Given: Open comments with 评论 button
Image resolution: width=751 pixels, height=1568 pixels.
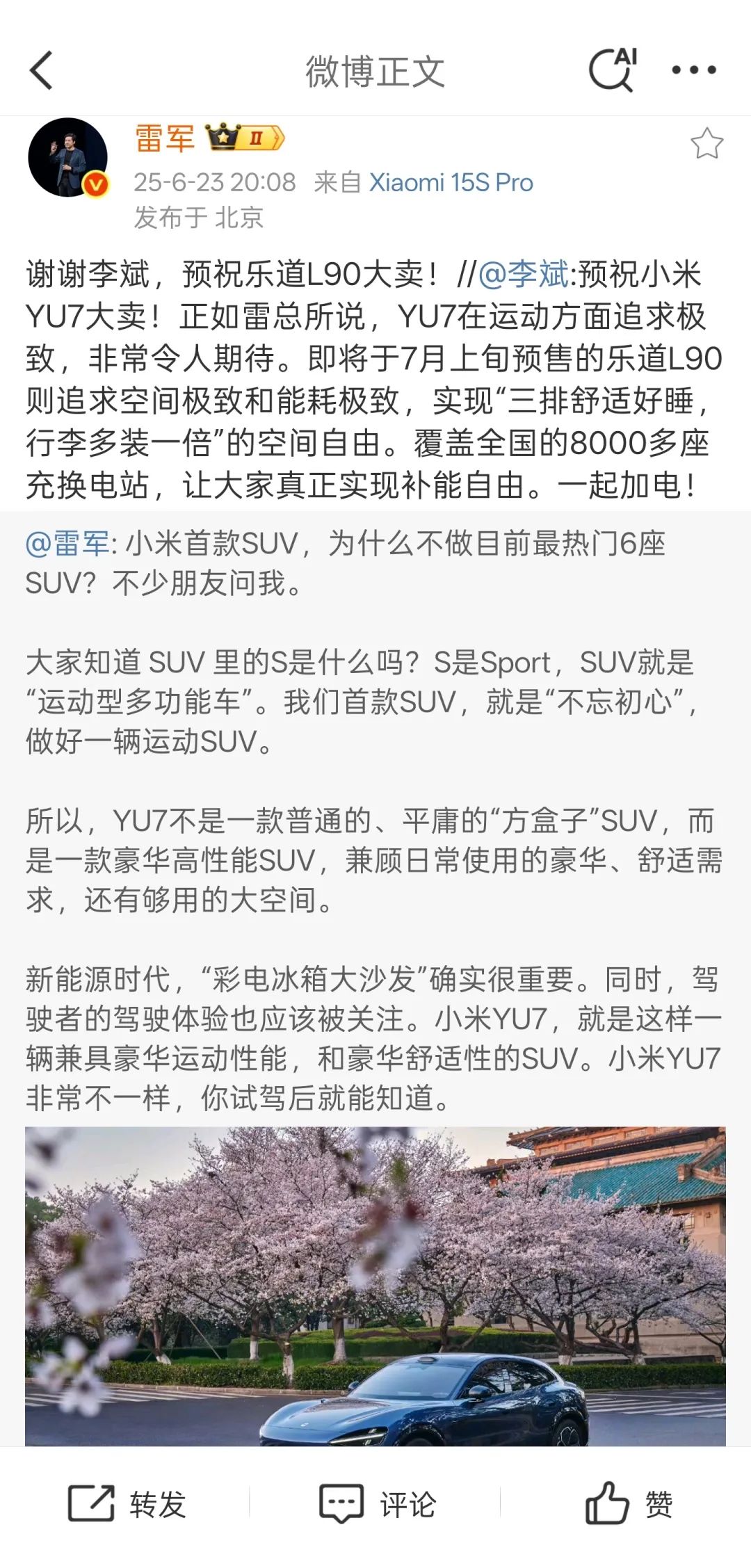Looking at the screenshot, I should [x=378, y=1504].
